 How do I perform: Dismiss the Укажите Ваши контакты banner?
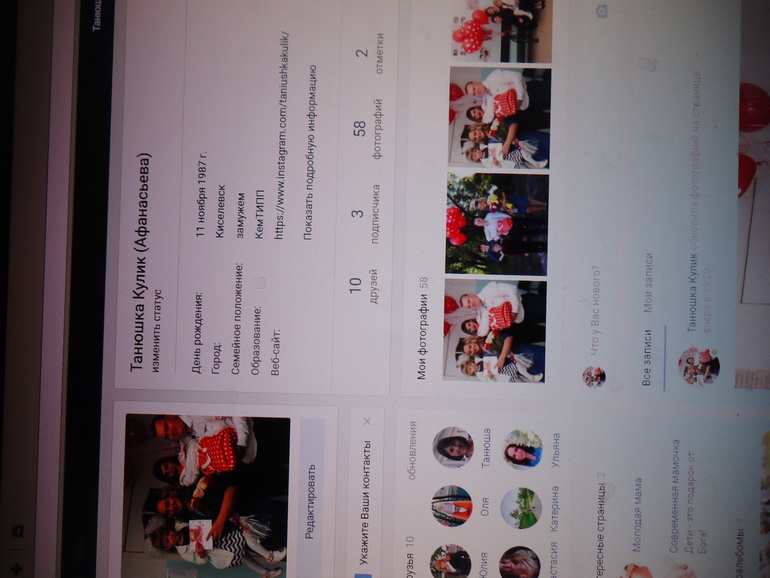(x=367, y=421)
